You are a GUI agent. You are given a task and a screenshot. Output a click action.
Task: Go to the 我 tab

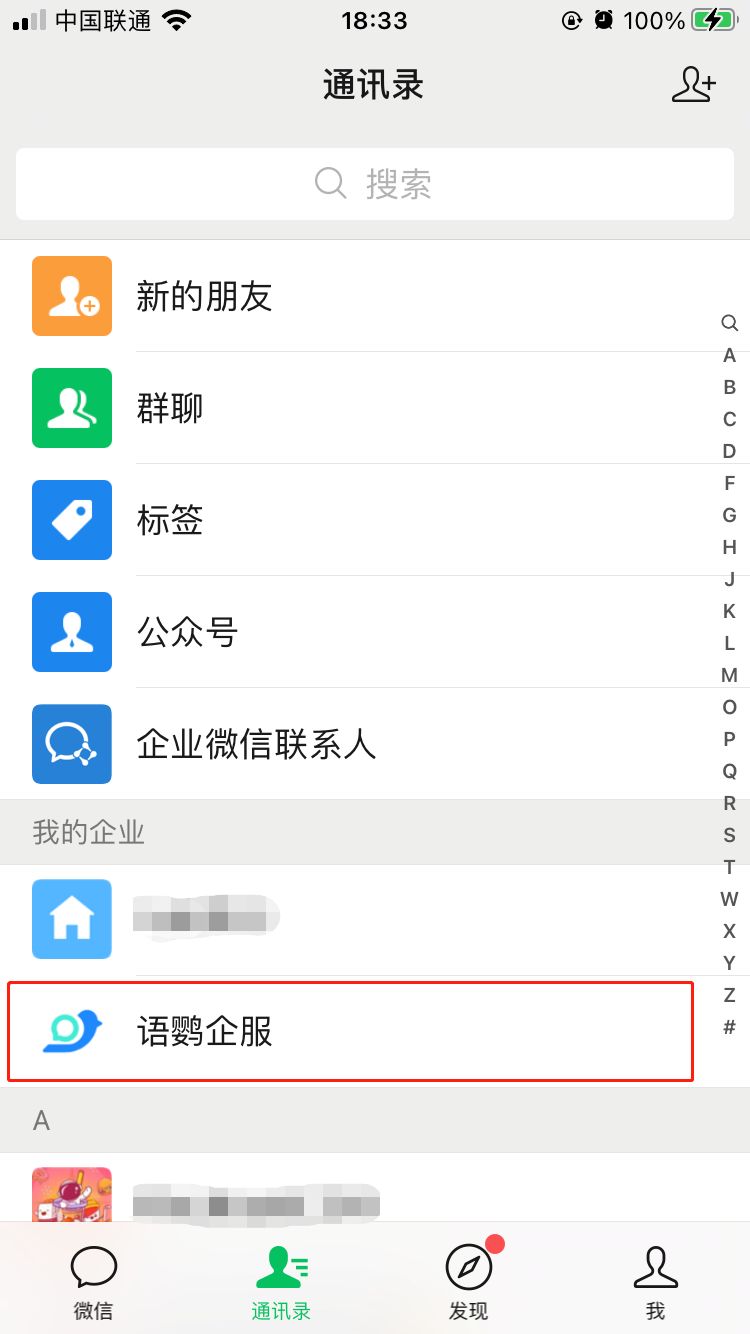point(655,1283)
